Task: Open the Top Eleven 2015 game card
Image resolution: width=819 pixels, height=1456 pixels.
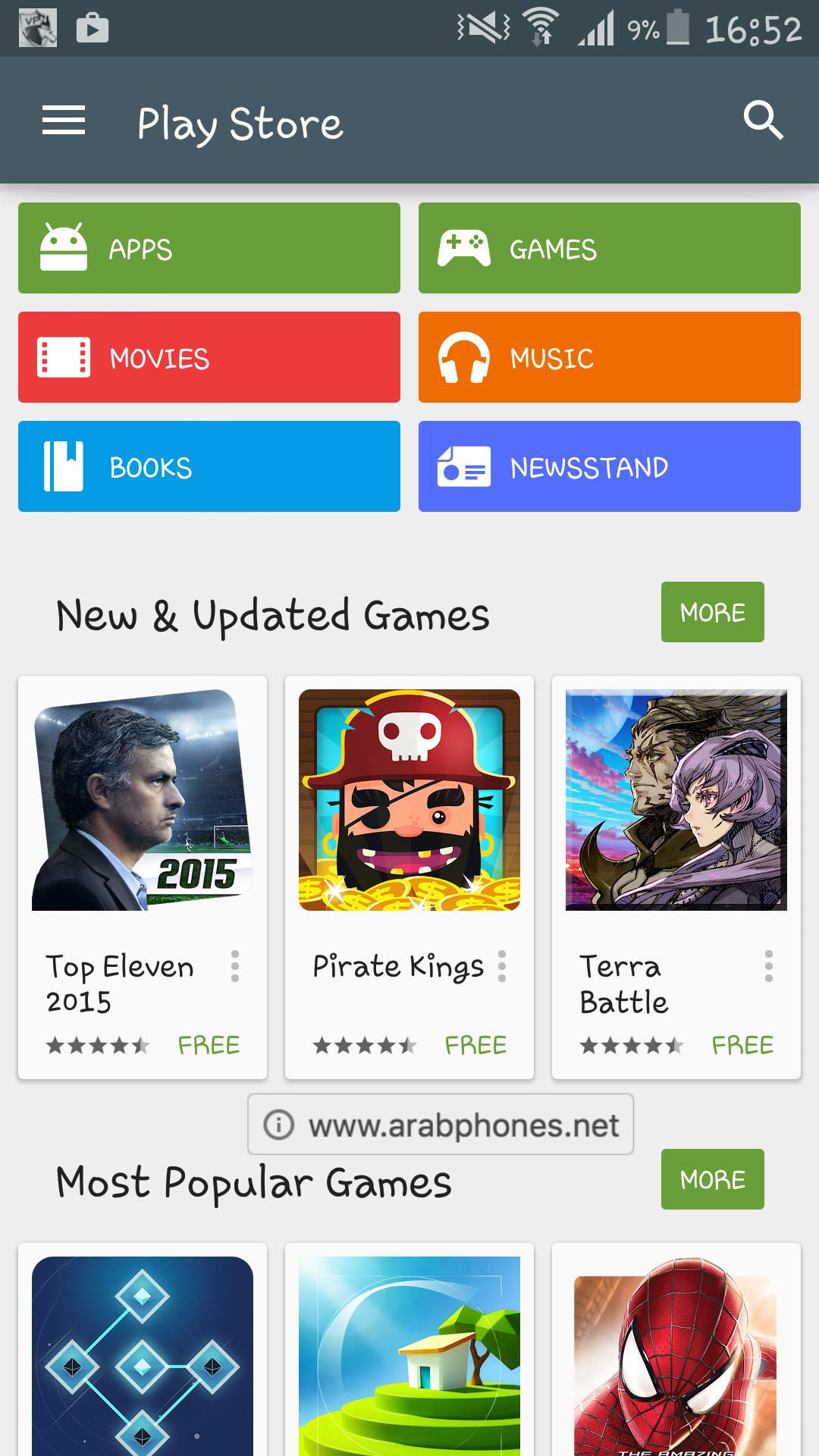Action: click(x=143, y=834)
